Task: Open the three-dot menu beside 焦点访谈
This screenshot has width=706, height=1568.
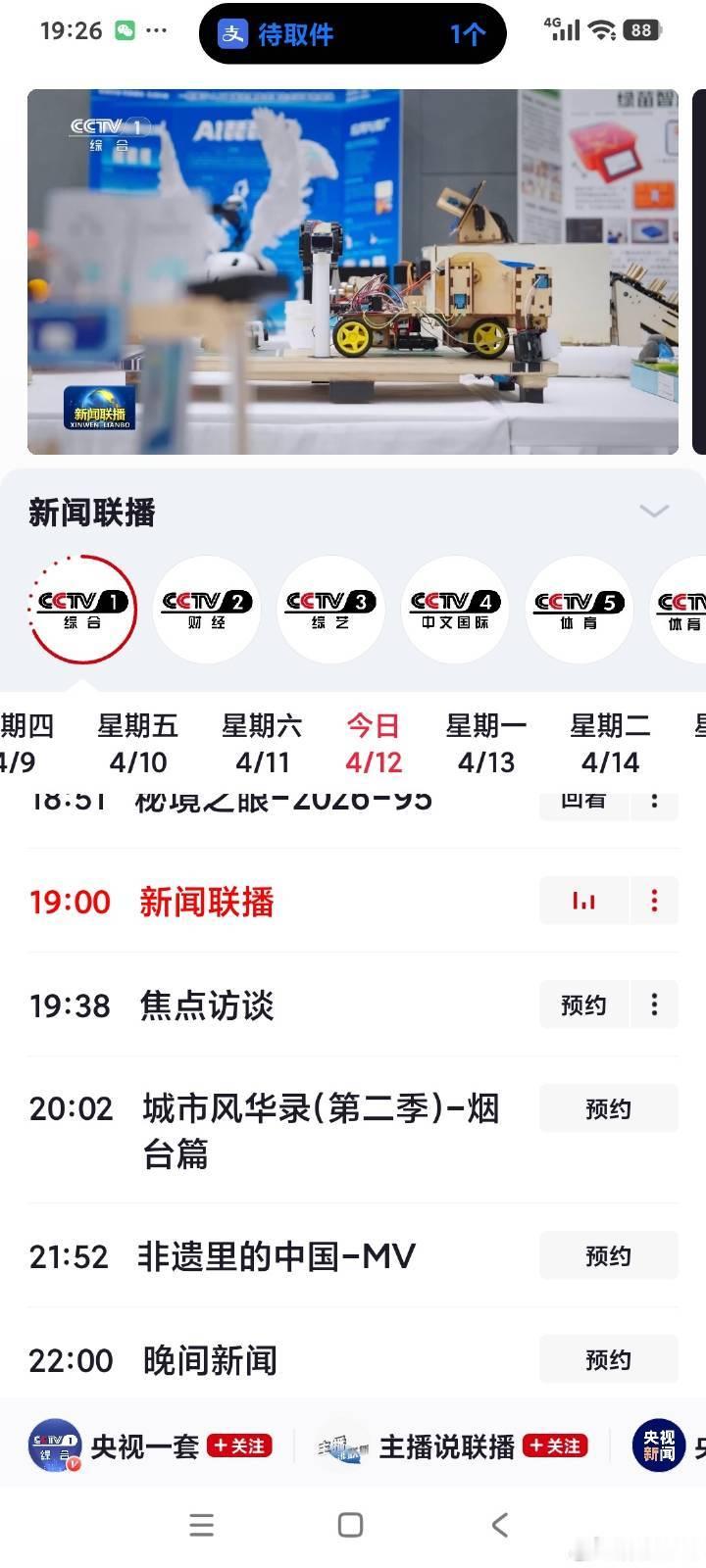Action: [x=653, y=1004]
